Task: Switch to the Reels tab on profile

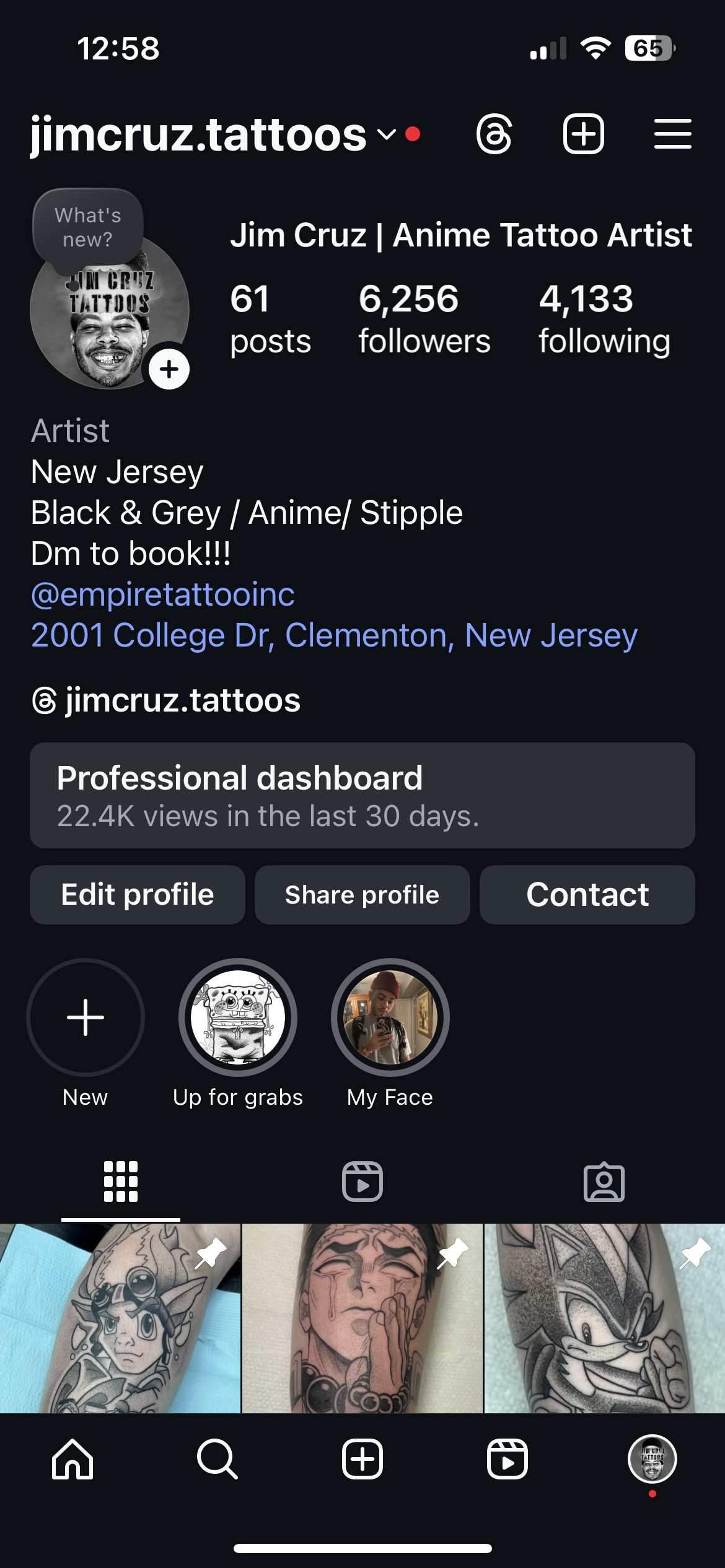Action: 362,1182
